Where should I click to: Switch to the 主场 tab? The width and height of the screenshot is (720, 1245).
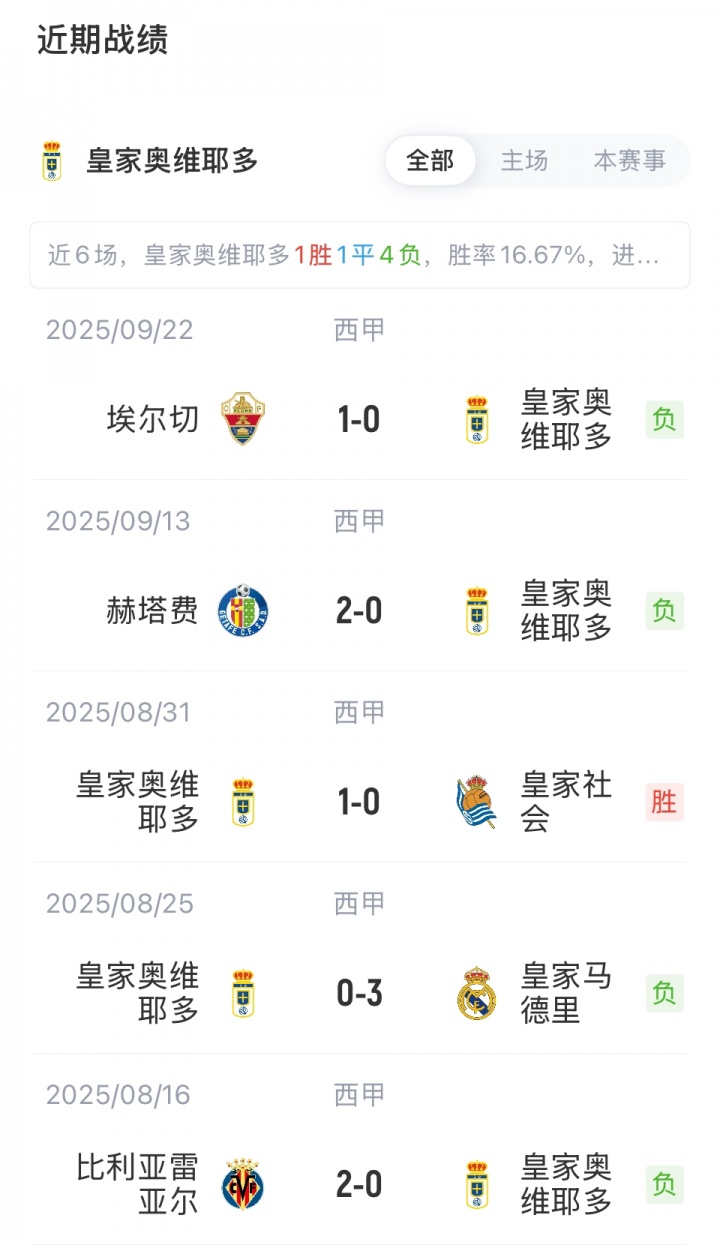524,161
